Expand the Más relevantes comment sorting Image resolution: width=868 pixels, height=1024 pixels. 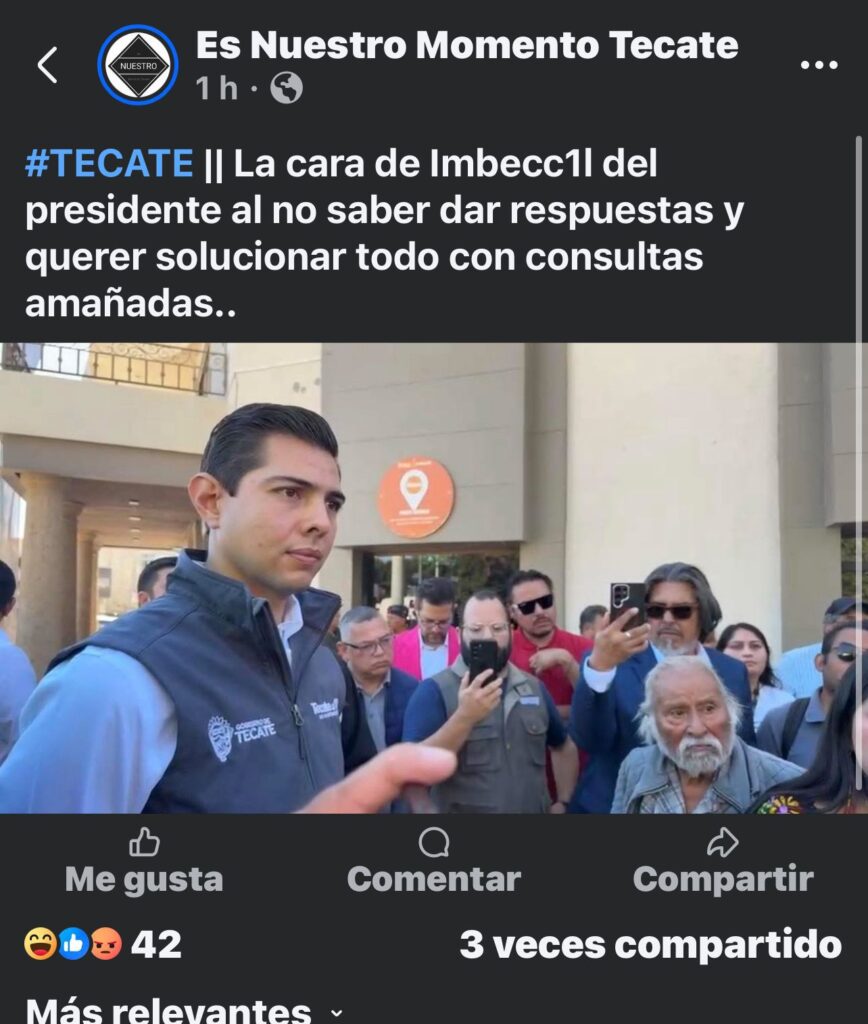(x=185, y=1008)
